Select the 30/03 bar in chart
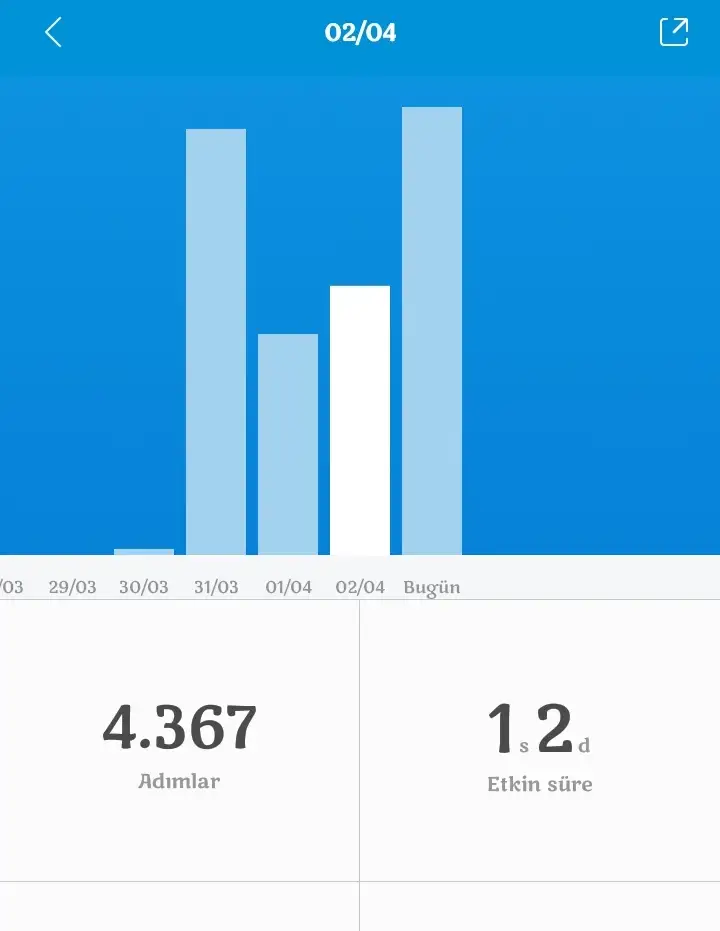Viewport: 720px width, 931px height. pos(144,551)
